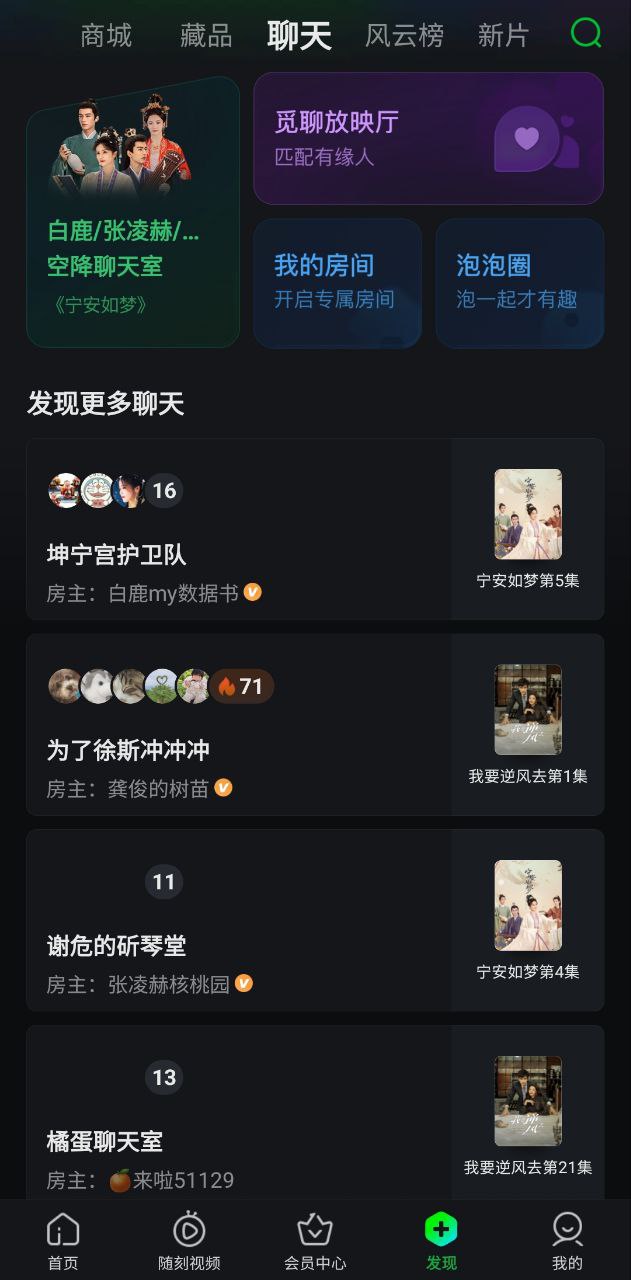Switch to the 我的 tab
631x1280 pixels.
pyautogui.click(x=567, y=1241)
